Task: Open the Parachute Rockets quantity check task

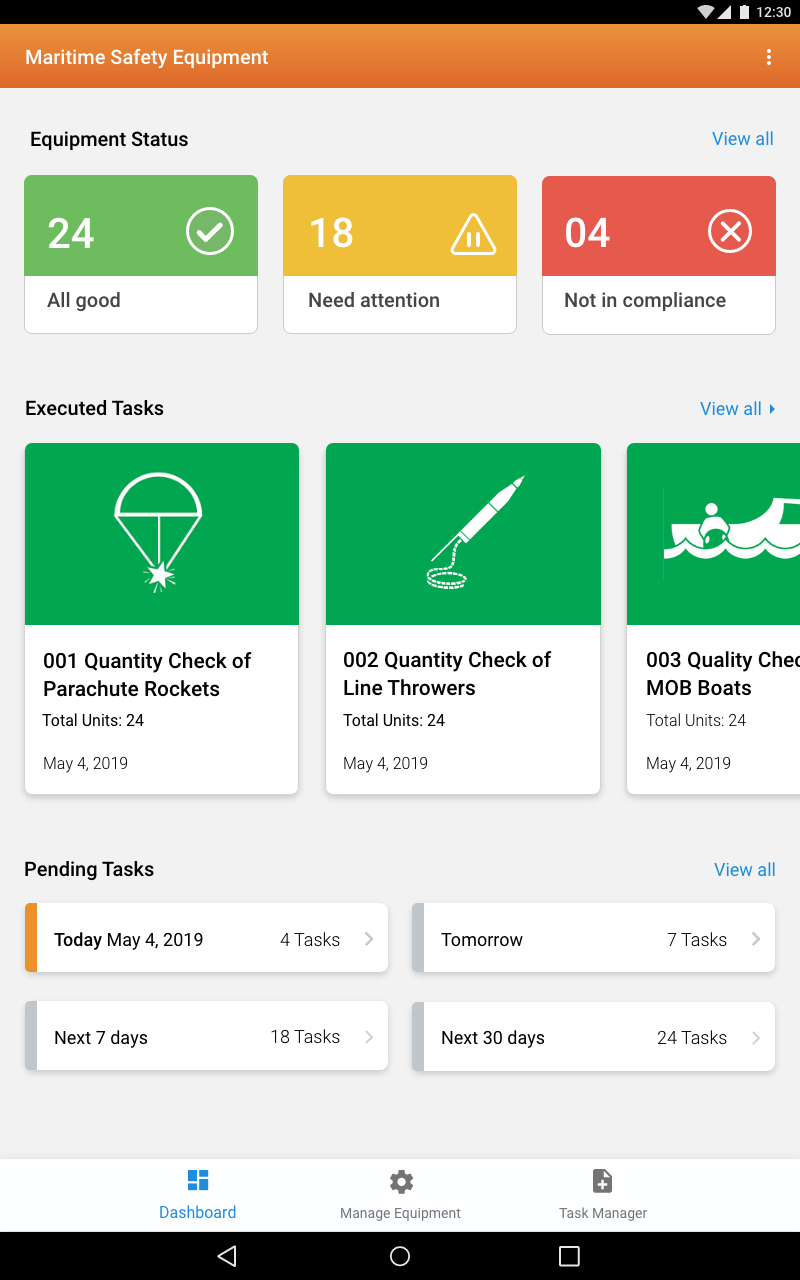Action: [x=162, y=619]
